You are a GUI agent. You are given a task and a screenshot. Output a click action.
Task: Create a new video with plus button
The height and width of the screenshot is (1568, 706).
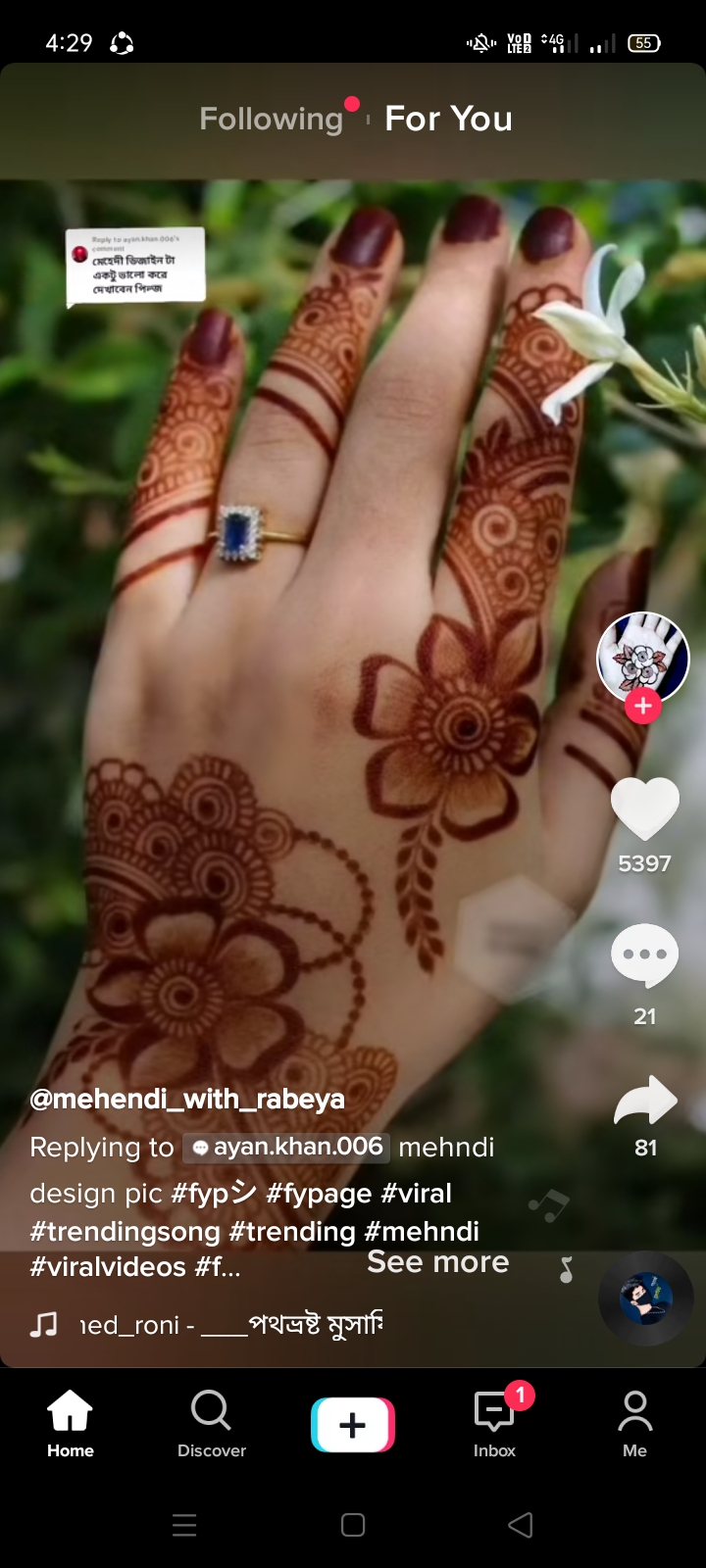point(353,1425)
